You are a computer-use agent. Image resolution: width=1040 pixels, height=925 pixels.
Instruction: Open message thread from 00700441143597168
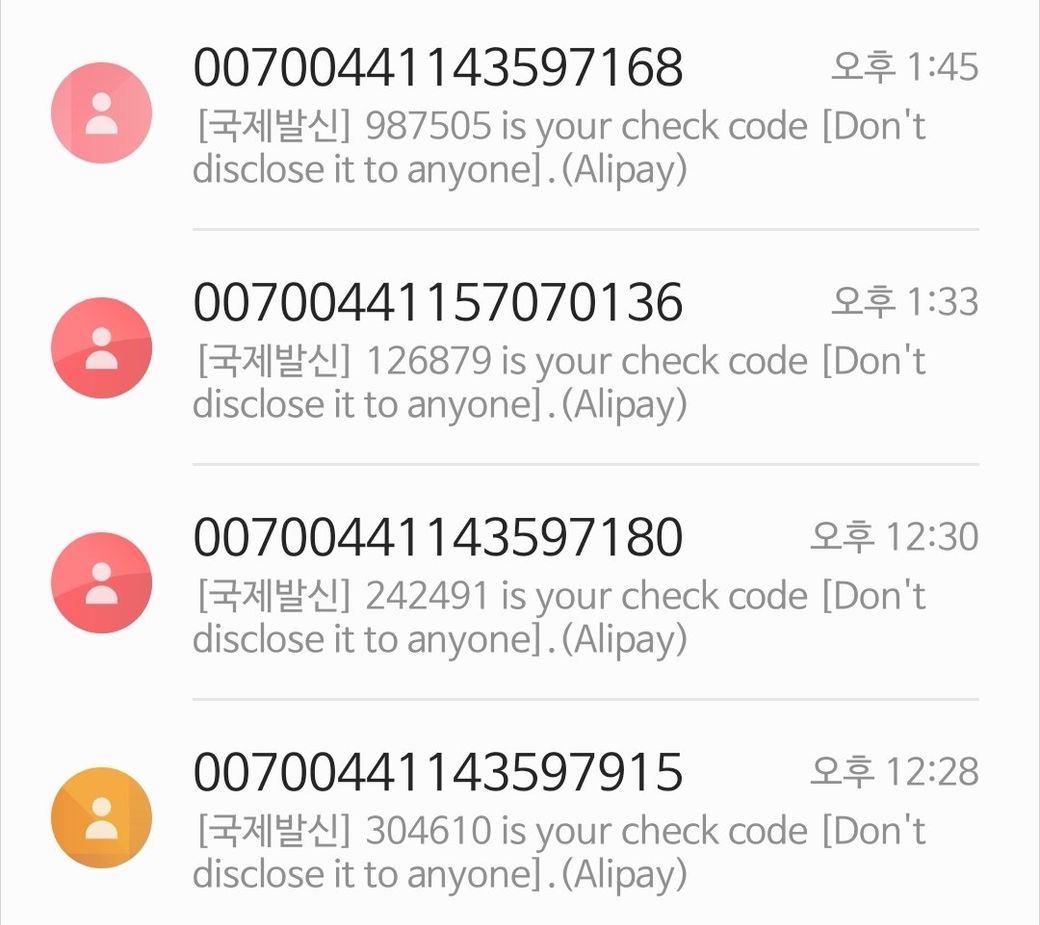560,115
